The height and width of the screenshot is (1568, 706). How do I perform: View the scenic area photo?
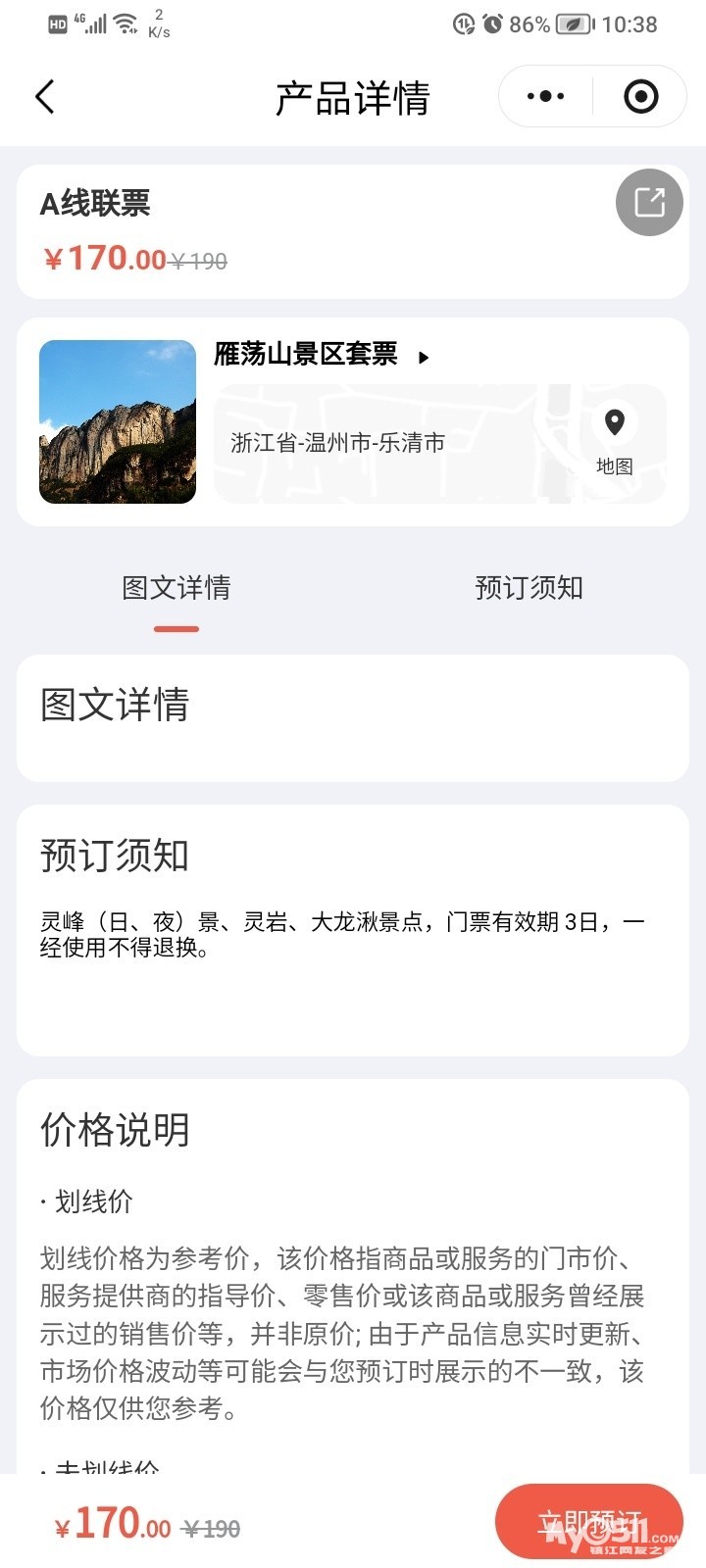(x=118, y=421)
